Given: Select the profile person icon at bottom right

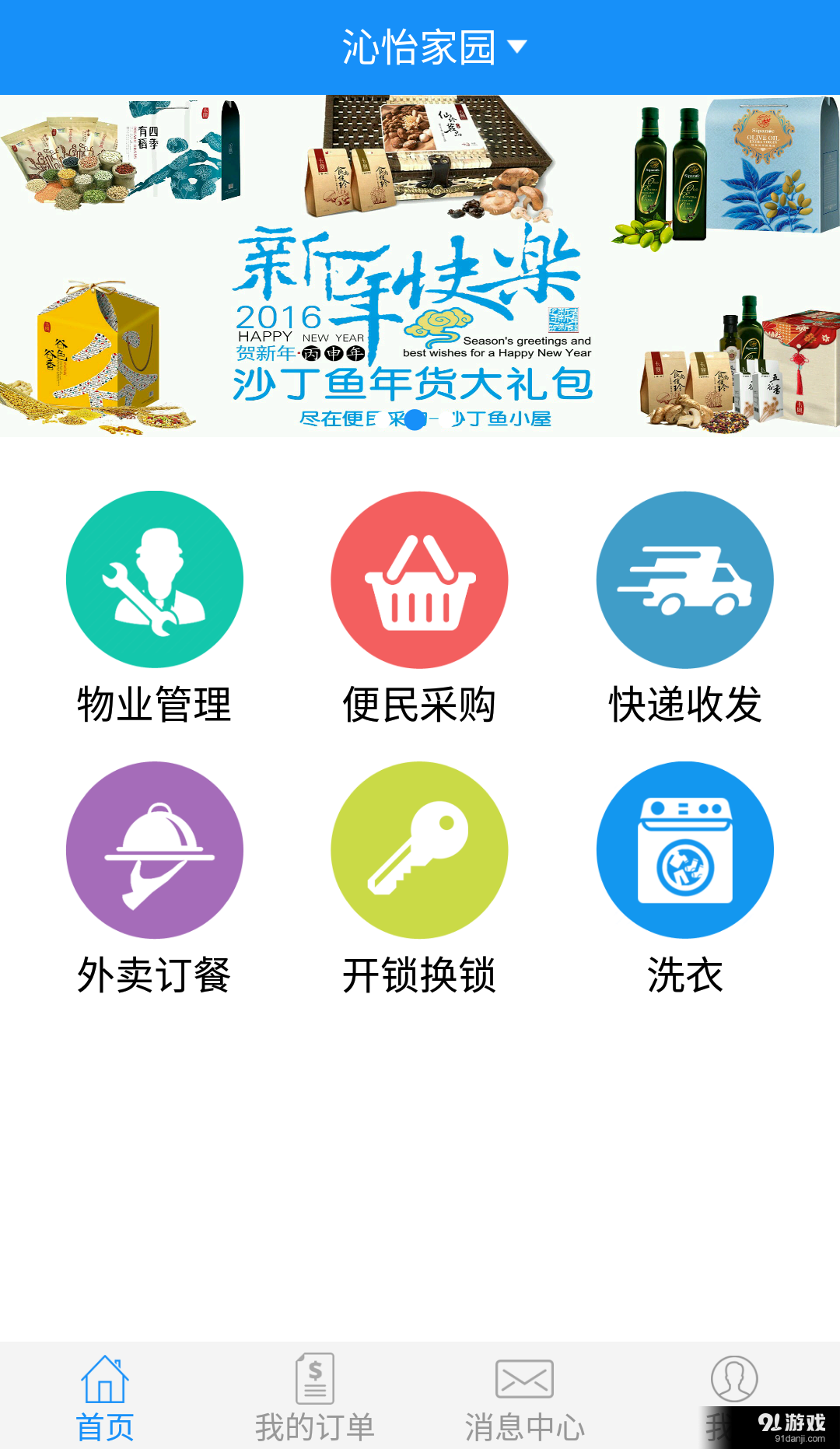Looking at the screenshot, I should pos(734,1381).
